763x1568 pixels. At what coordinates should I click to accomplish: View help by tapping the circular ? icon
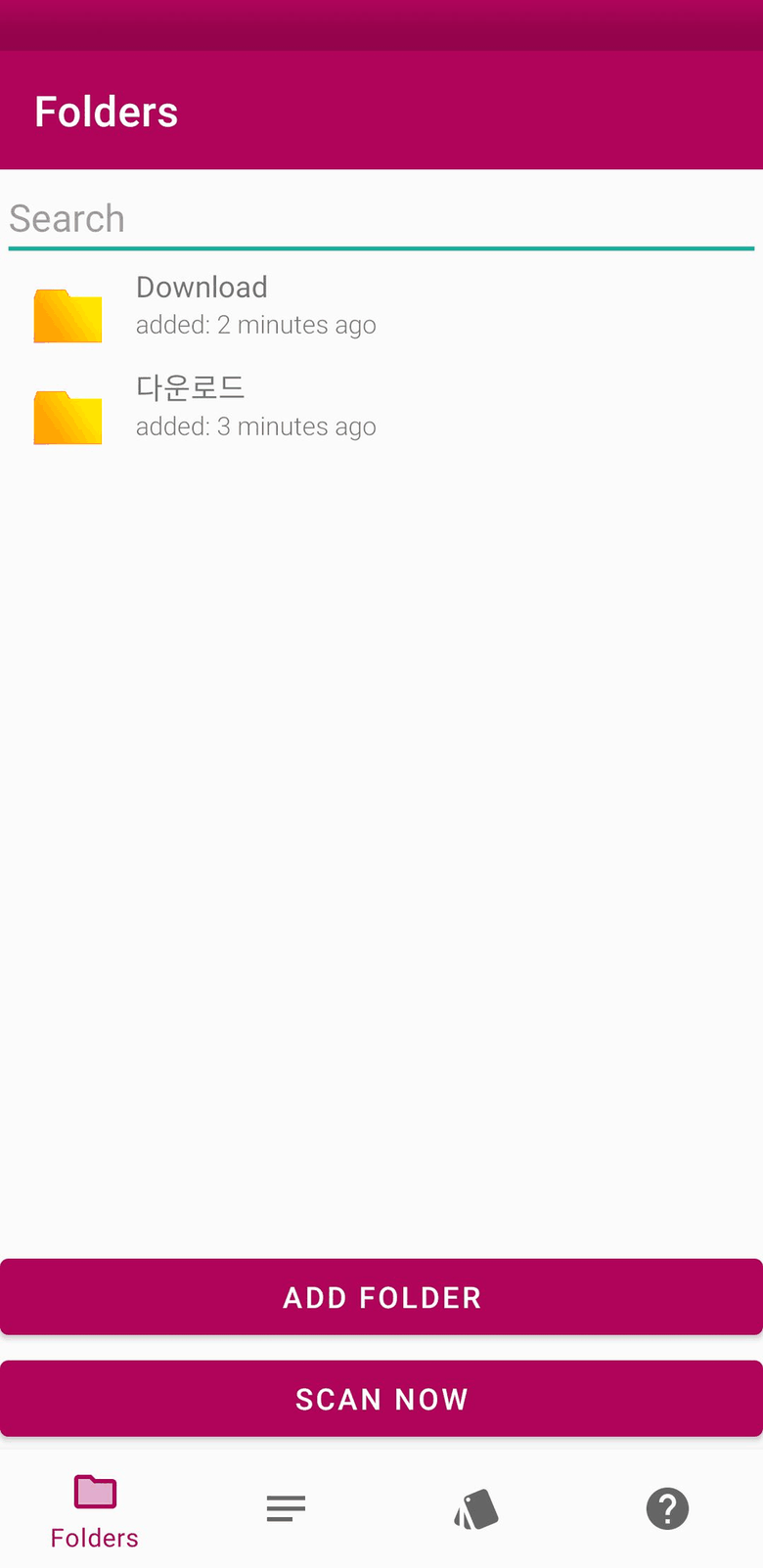pyautogui.click(x=667, y=1508)
